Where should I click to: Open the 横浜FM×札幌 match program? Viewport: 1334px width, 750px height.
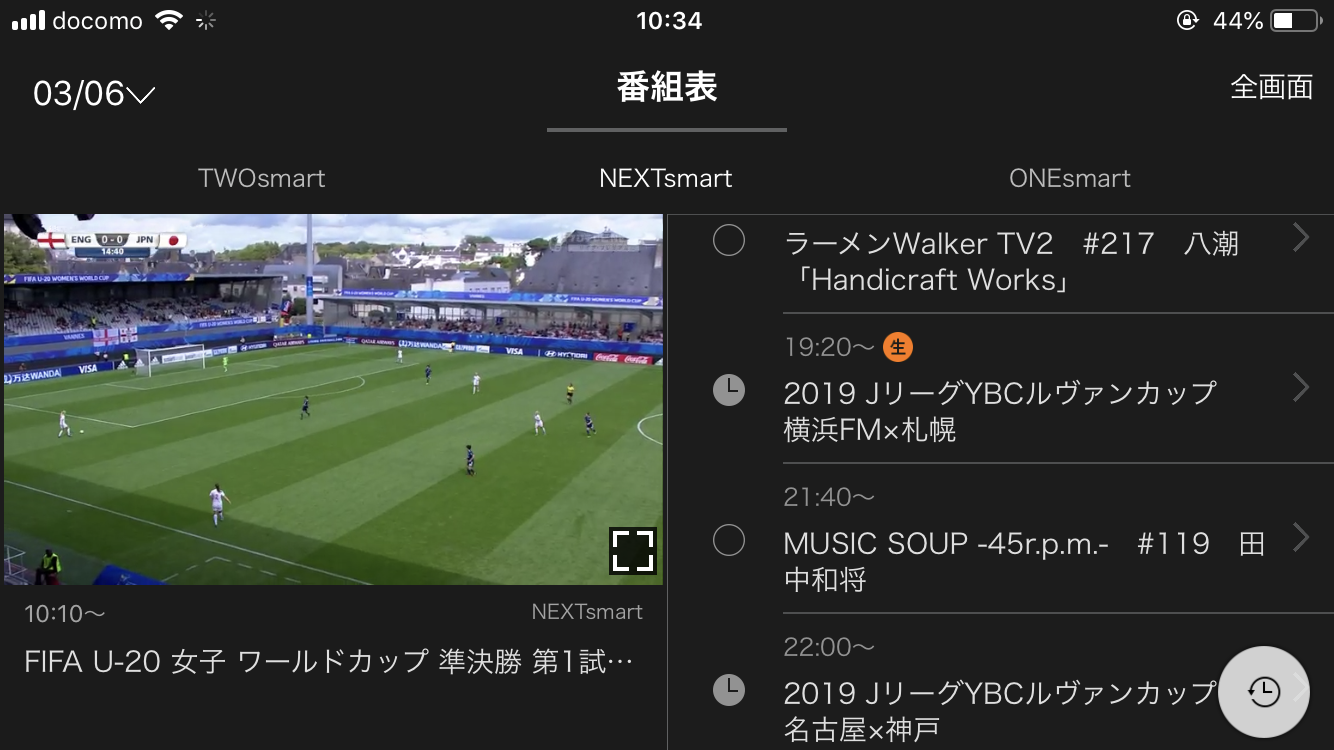[1010, 408]
